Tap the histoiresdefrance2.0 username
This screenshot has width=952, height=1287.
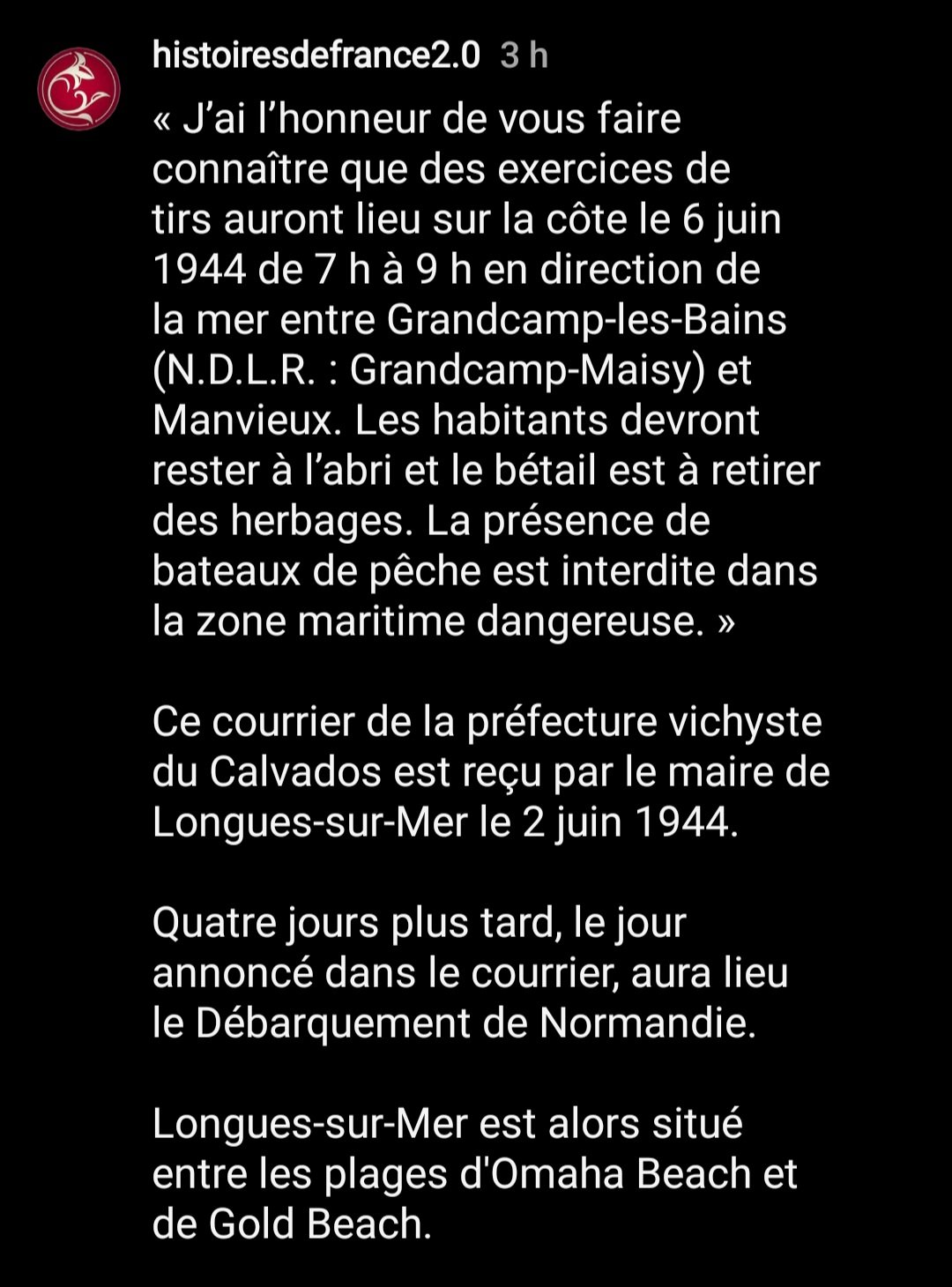316,56
